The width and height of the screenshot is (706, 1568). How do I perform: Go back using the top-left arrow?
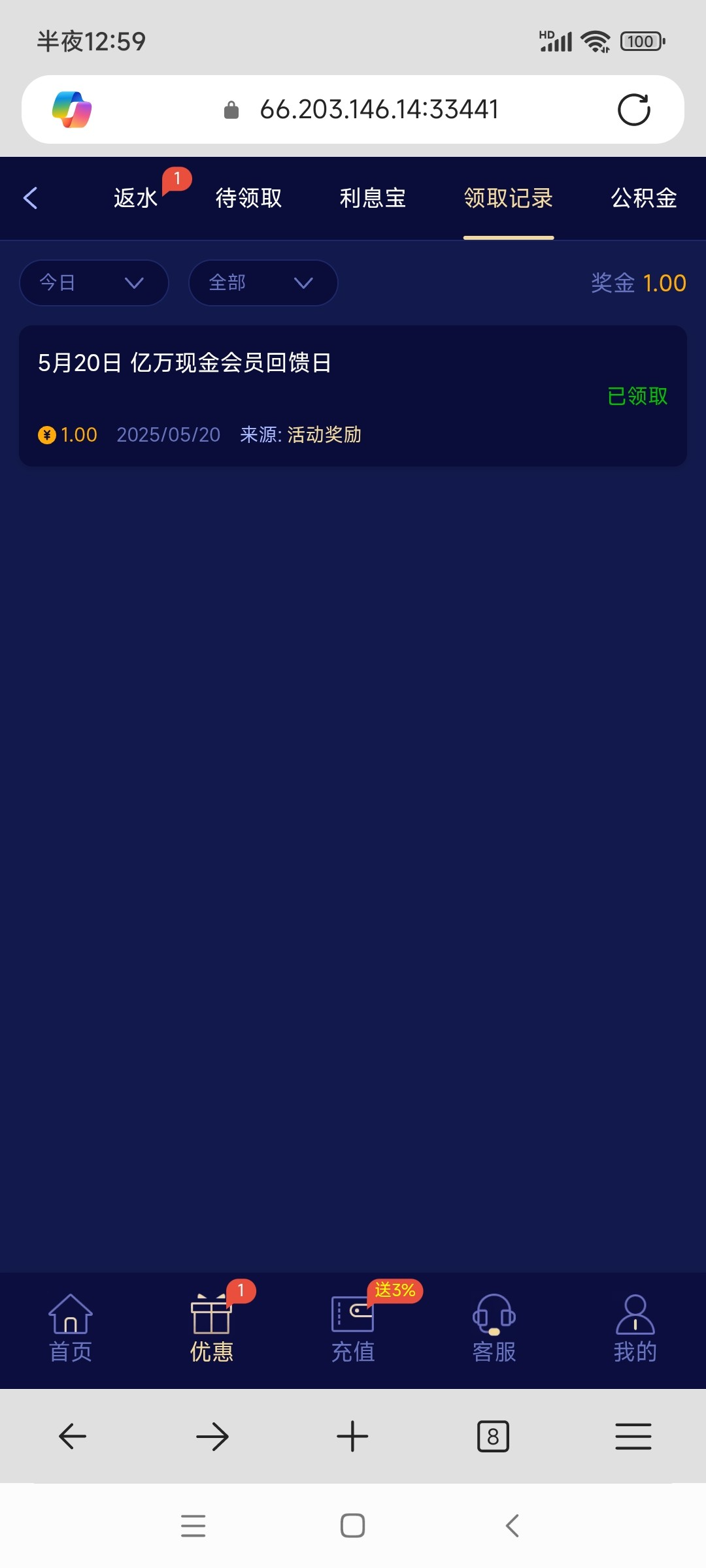30,198
